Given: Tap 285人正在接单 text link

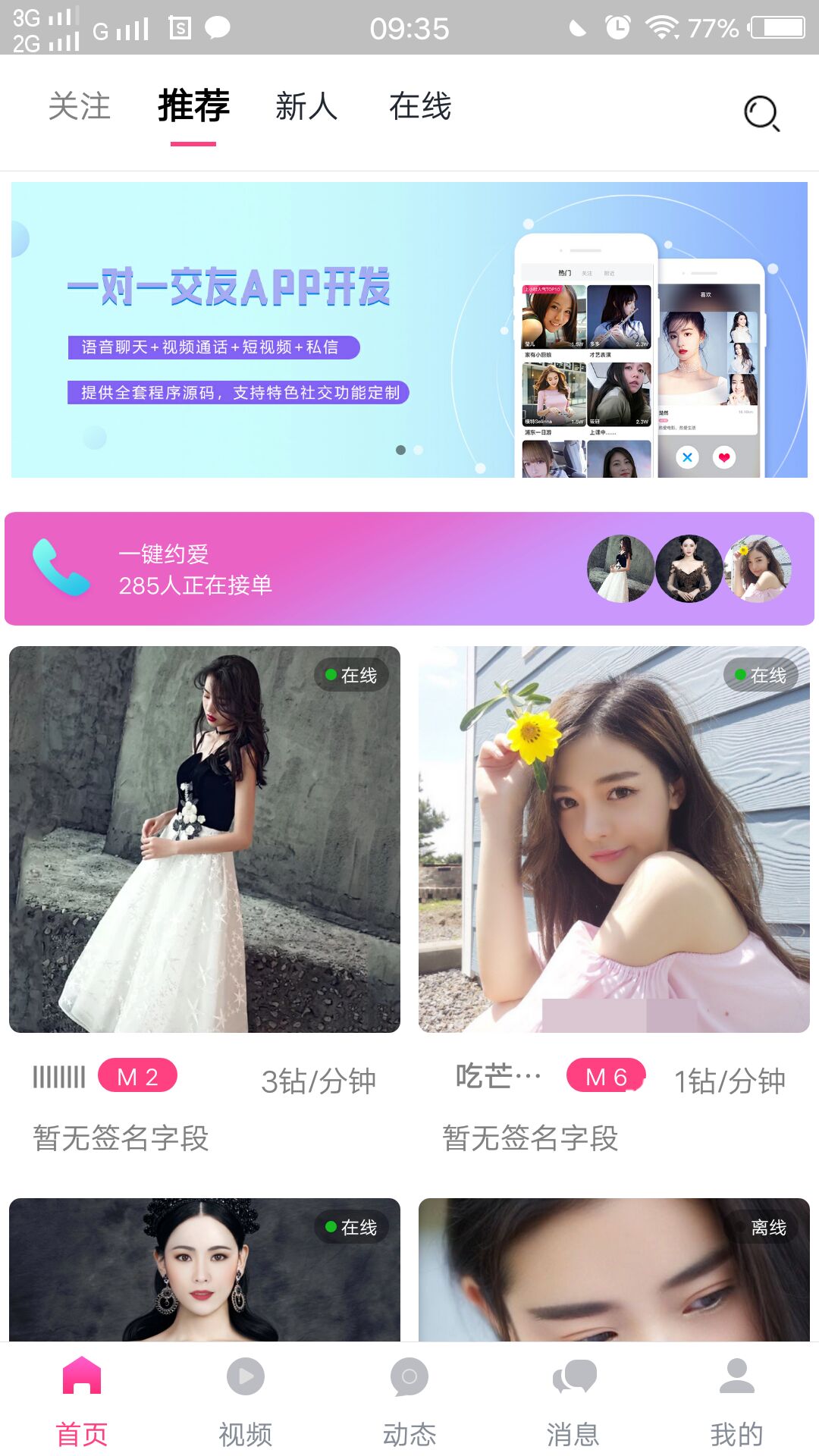Looking at the screenshot, I should tap(196, 585).
